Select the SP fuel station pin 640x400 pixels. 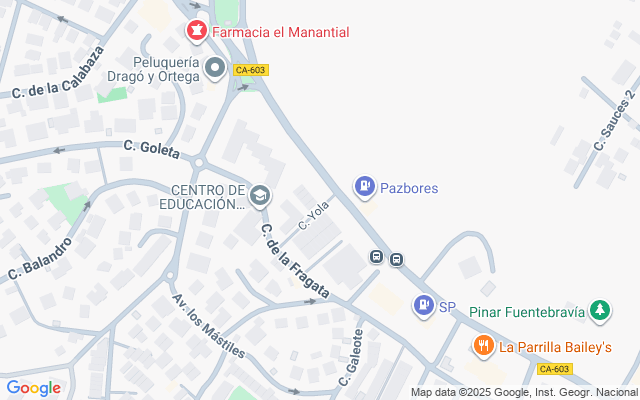pyautogui.click(x=424, y=306)
